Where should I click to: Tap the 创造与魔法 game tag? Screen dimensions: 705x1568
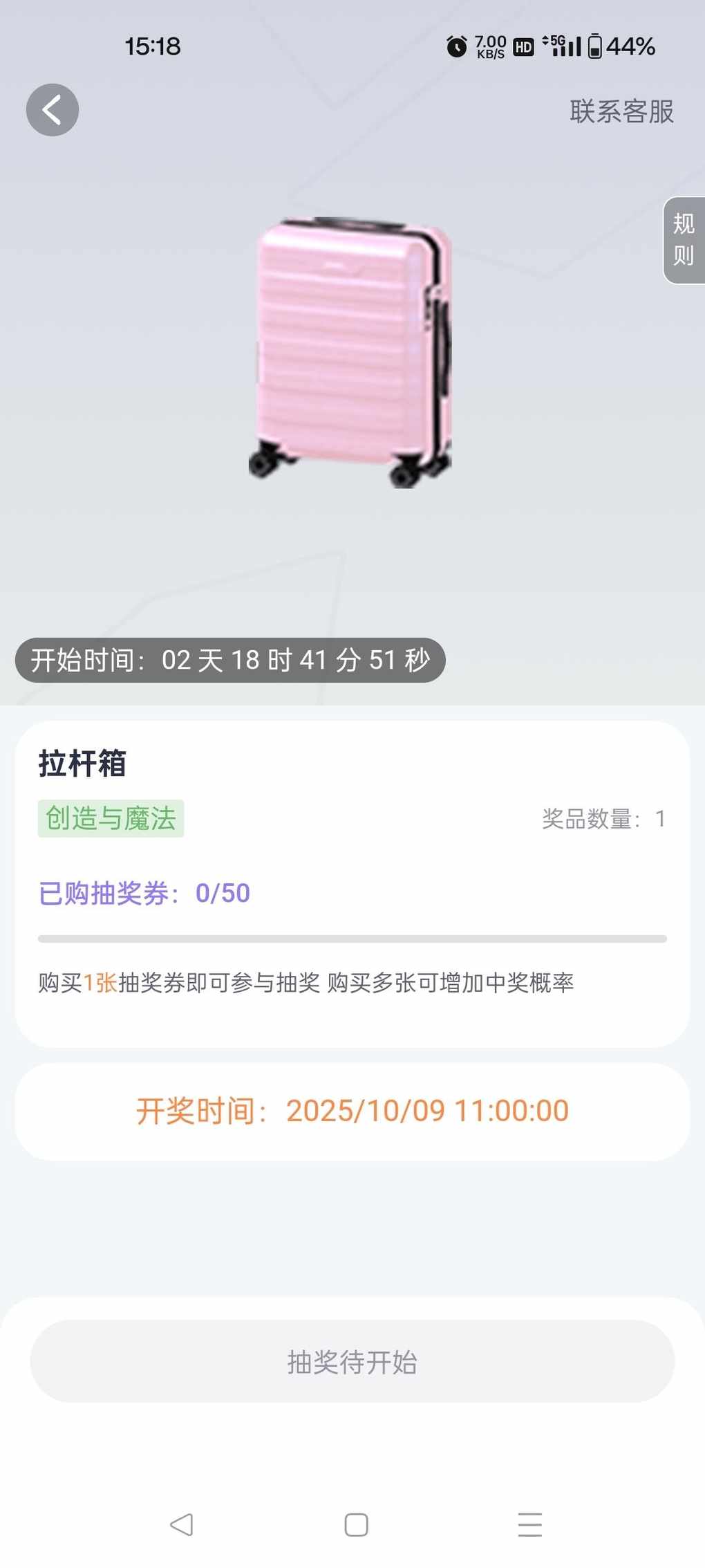coord(111,818)
